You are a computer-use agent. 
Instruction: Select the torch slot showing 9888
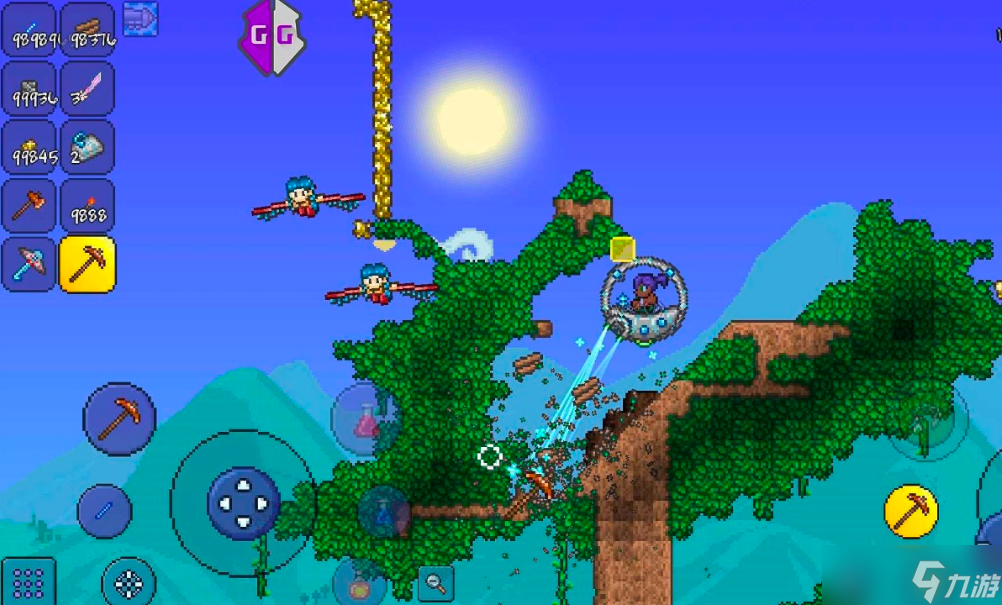coord(88,206)
